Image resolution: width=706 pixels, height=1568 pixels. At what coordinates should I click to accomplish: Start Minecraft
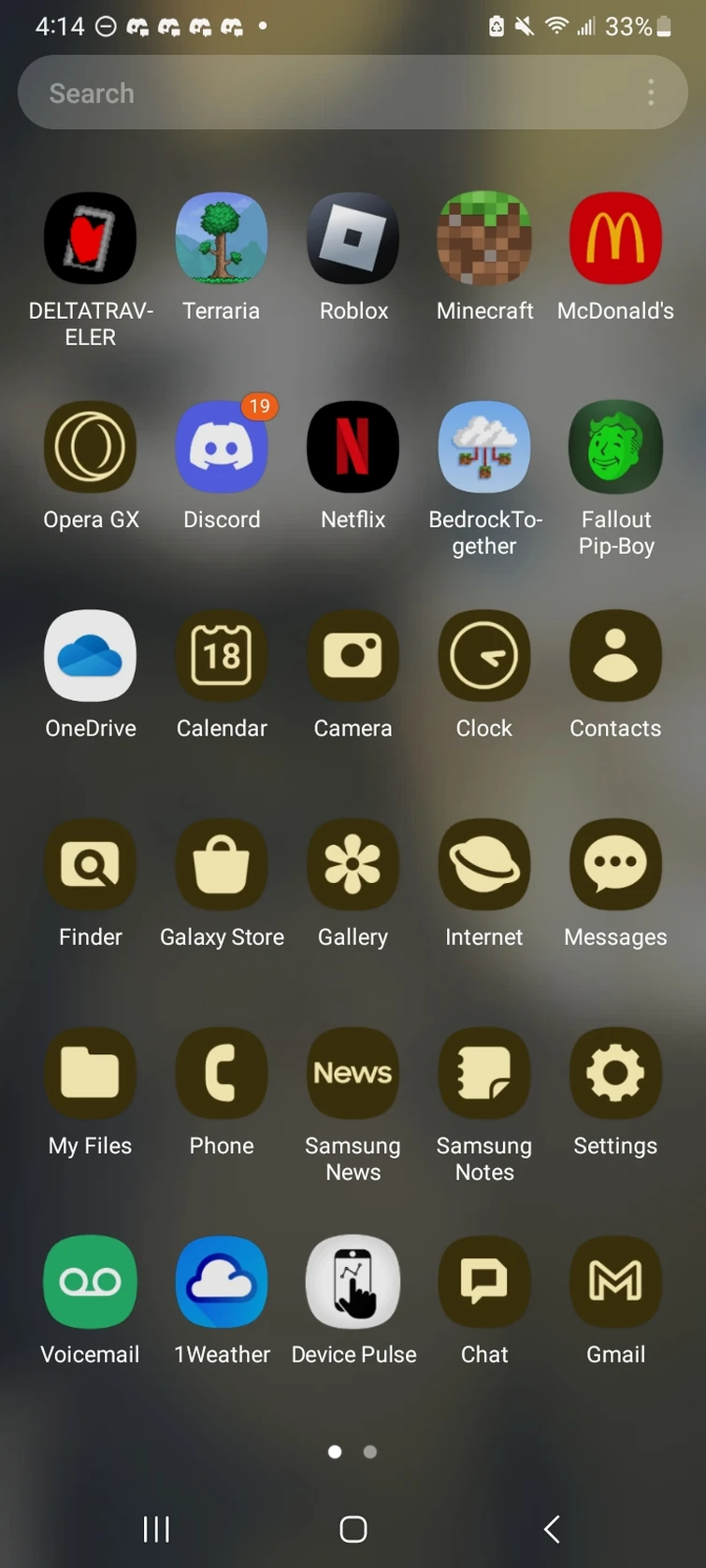coord(484,238)
